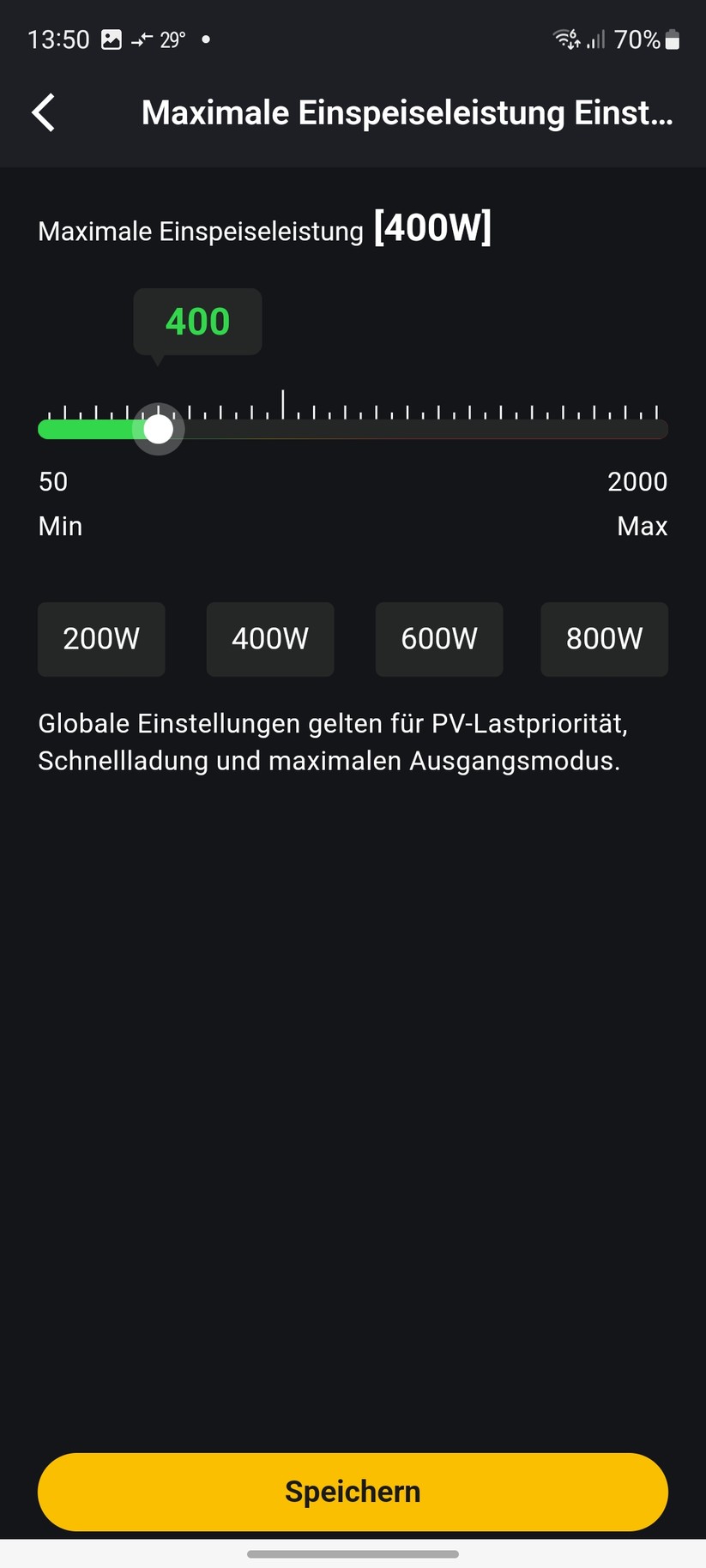The height and width of the screenshot is (1568, 706).
Task: Save settings with the Speichern button
Action: pos(353,1492)
